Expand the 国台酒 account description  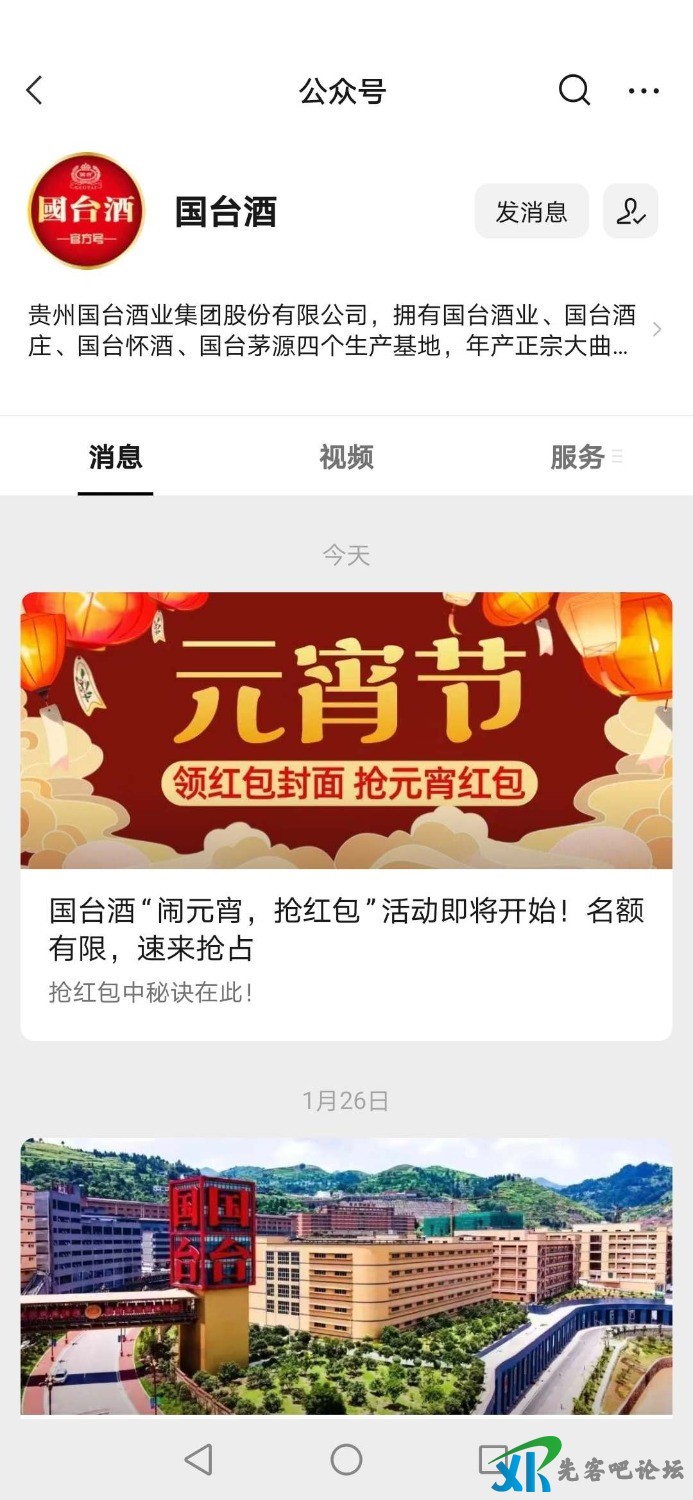(x=655, y=330)
